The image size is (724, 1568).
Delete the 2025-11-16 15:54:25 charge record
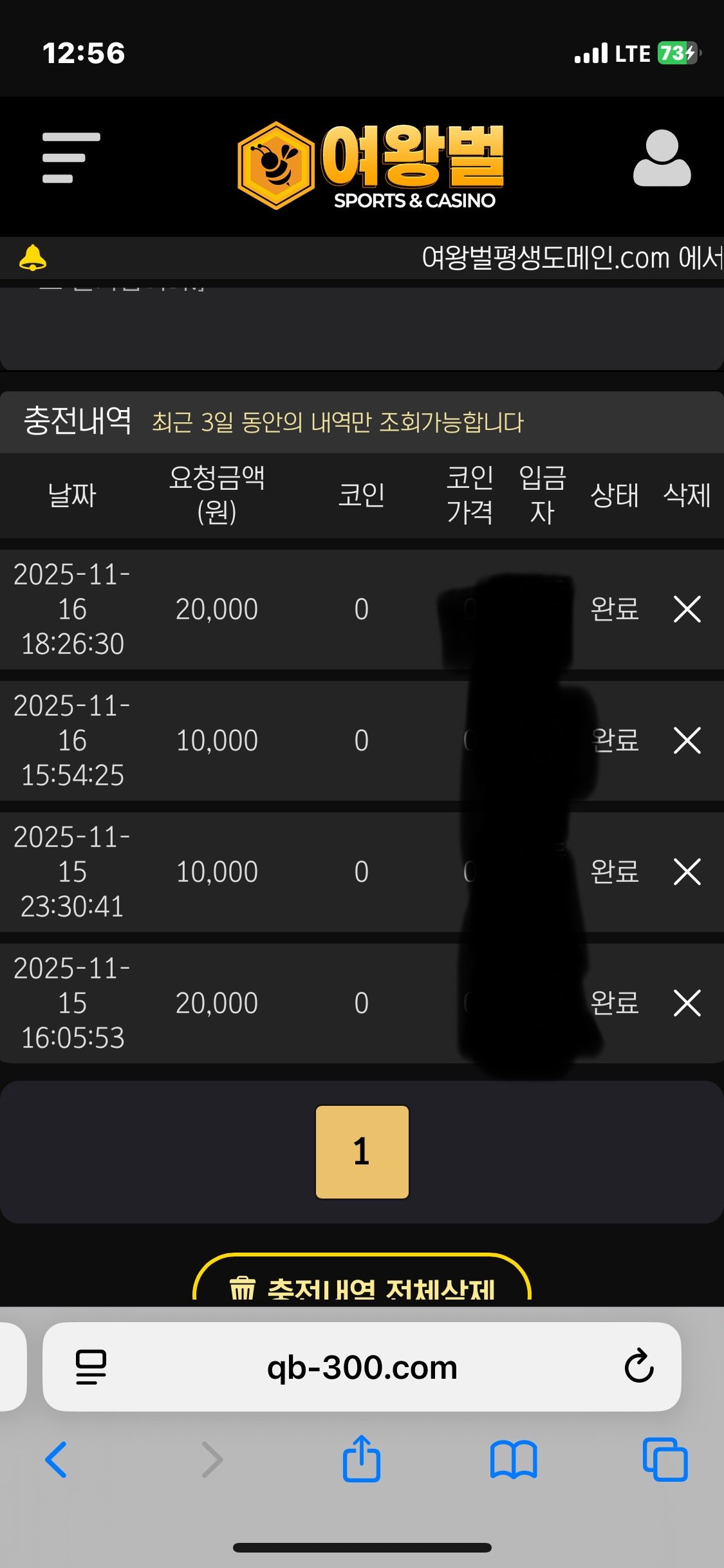coord(687,740)
